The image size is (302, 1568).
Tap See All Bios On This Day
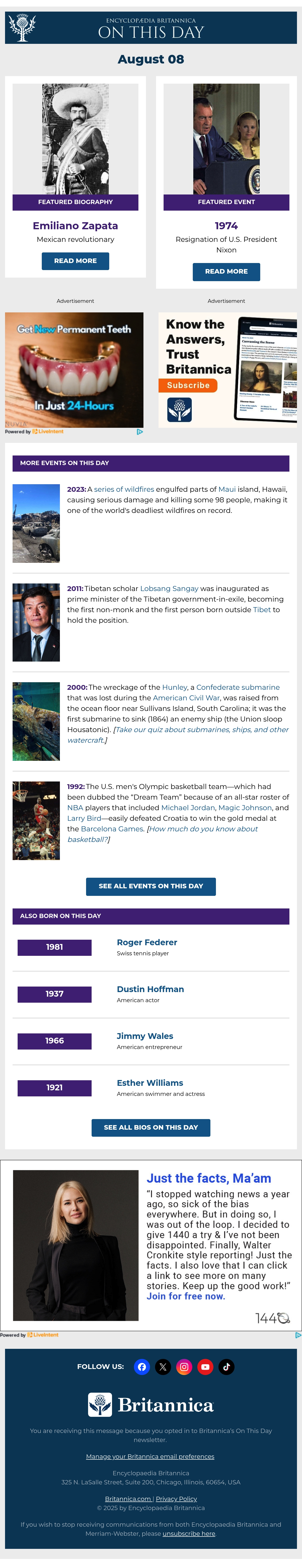pyautogui.click(x=151, y=1127)
